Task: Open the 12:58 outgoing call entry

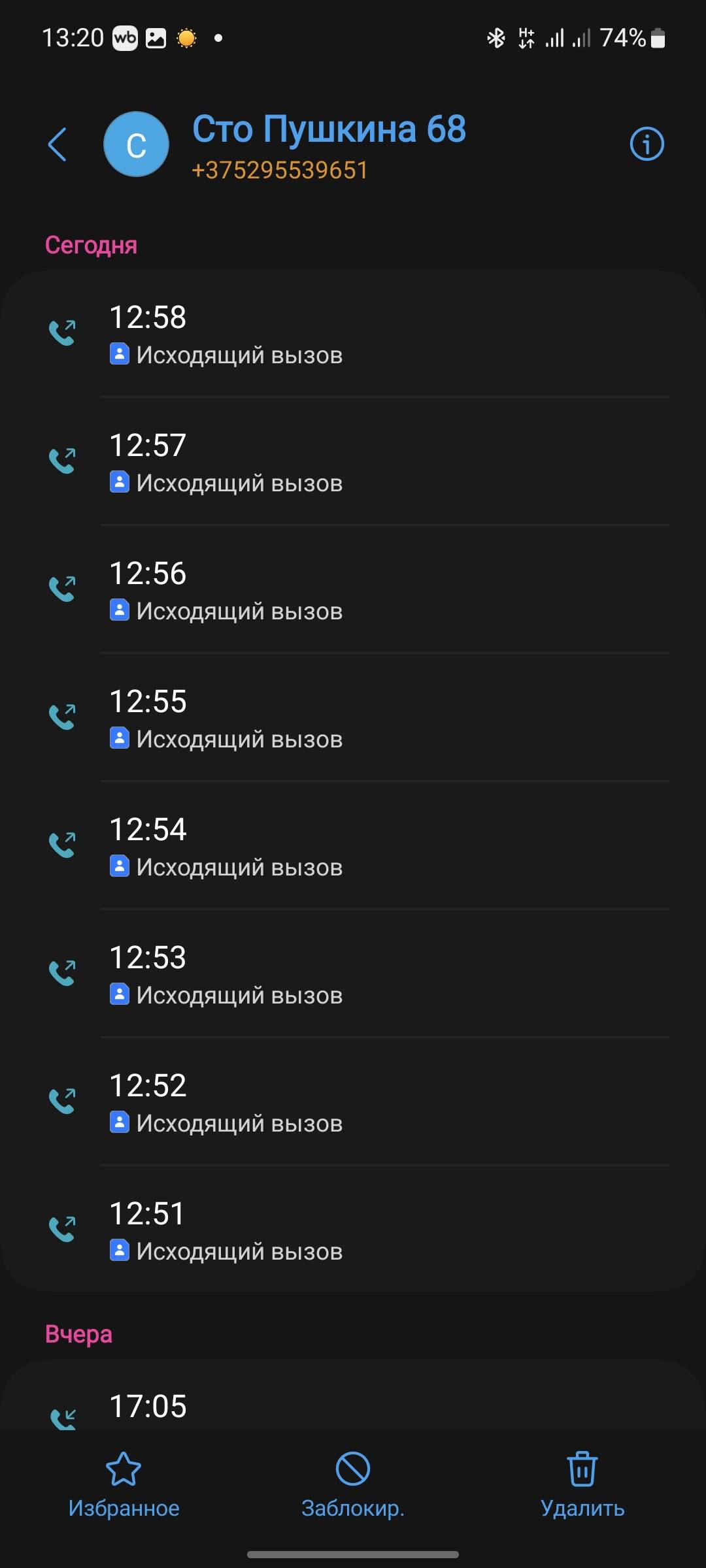Action: pos(353,333)
